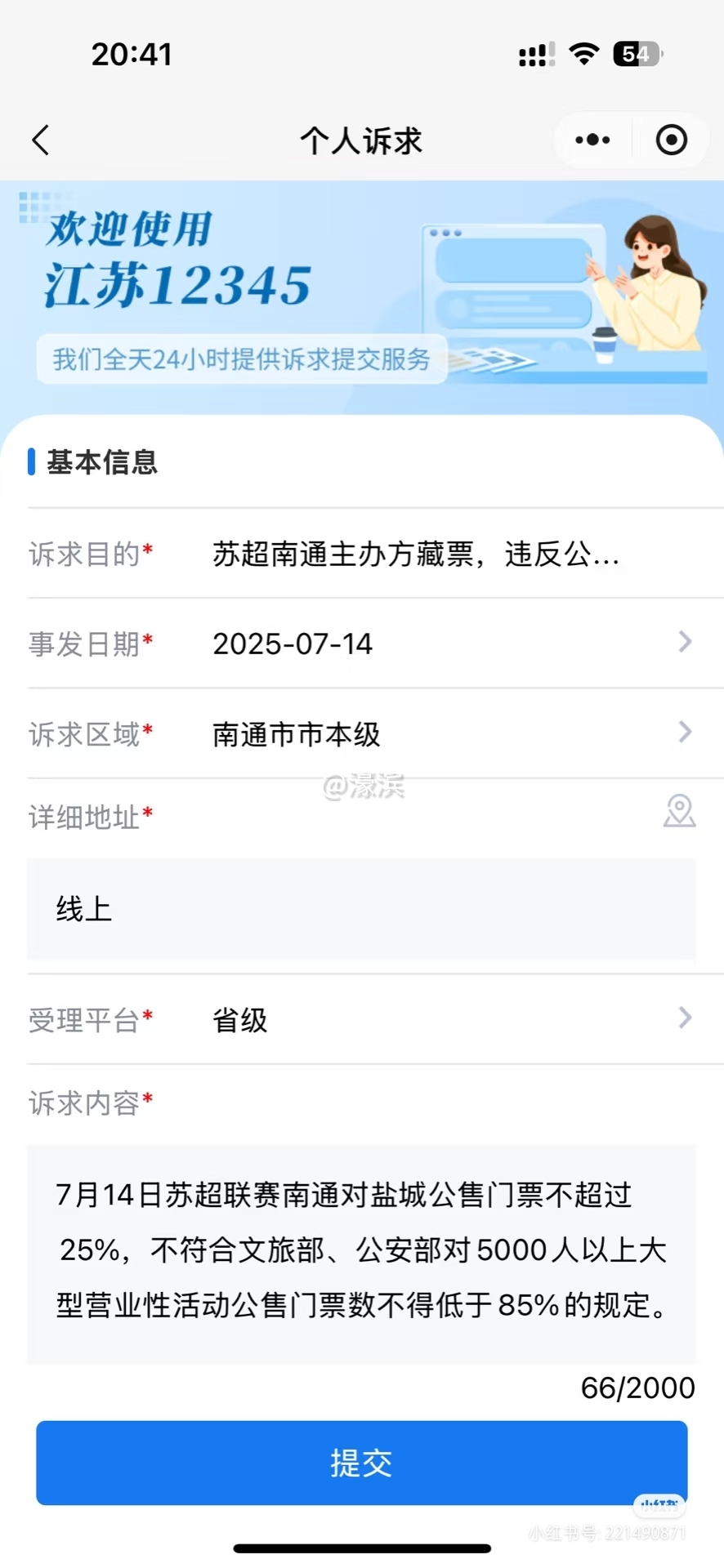The image size is (724, 1568).
Task: Choose a different 诉求区域
Action: coord(441,733)
